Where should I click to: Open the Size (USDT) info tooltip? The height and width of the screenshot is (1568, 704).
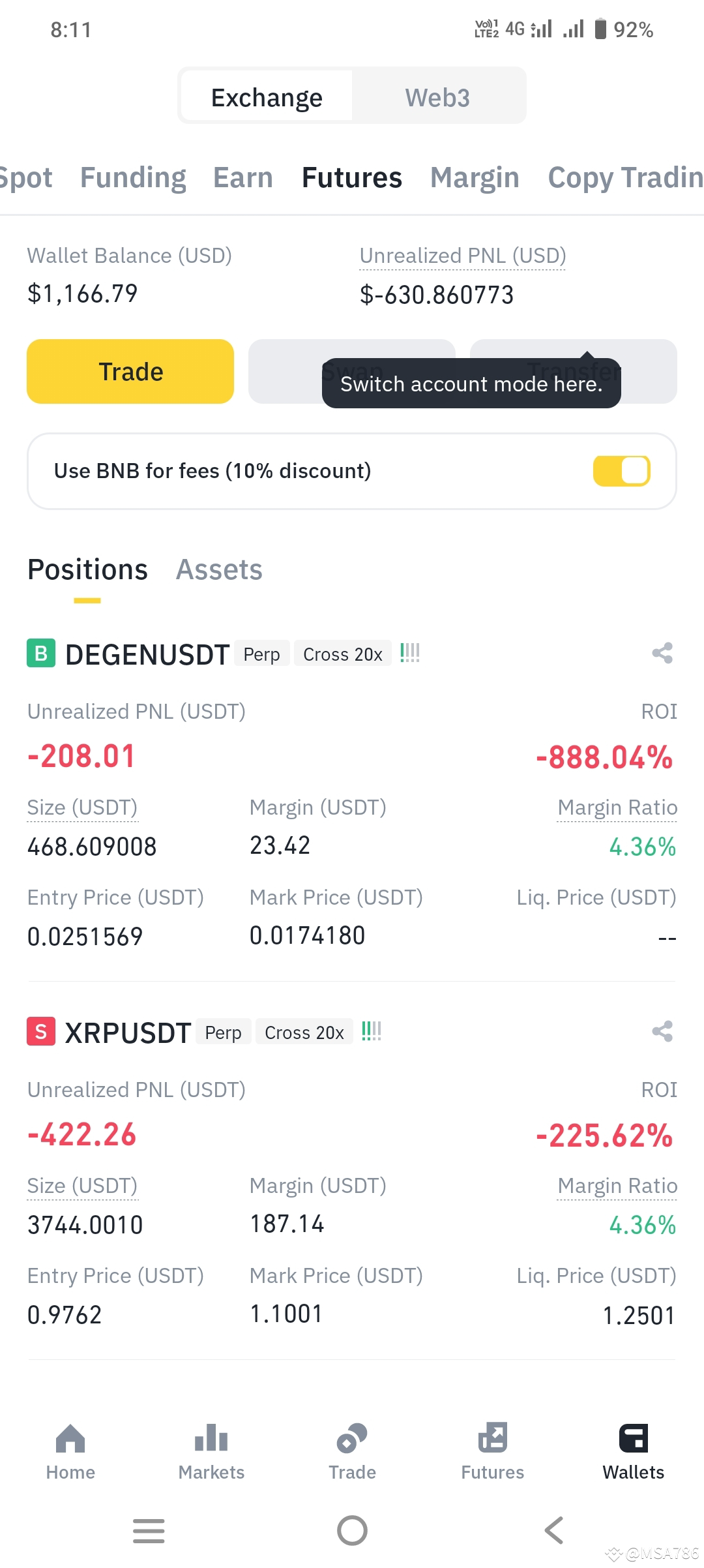tap(82, 807)
